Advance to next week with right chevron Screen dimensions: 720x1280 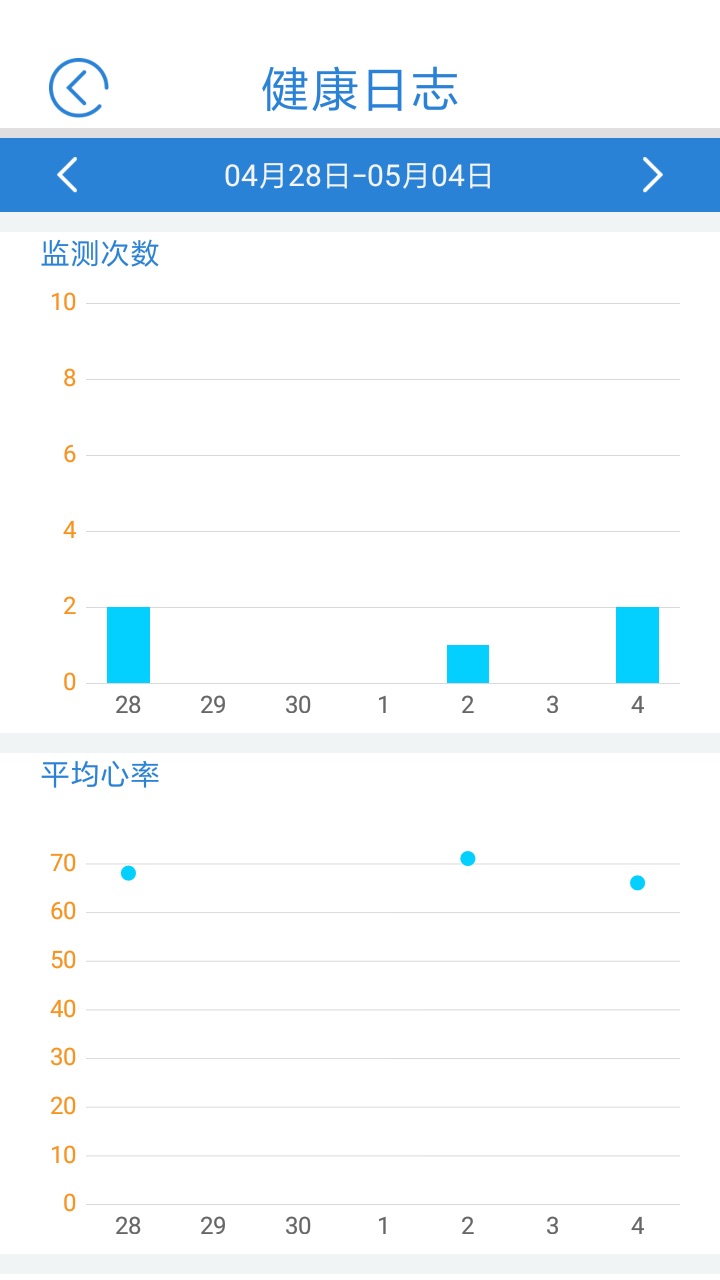coord(653,174)
